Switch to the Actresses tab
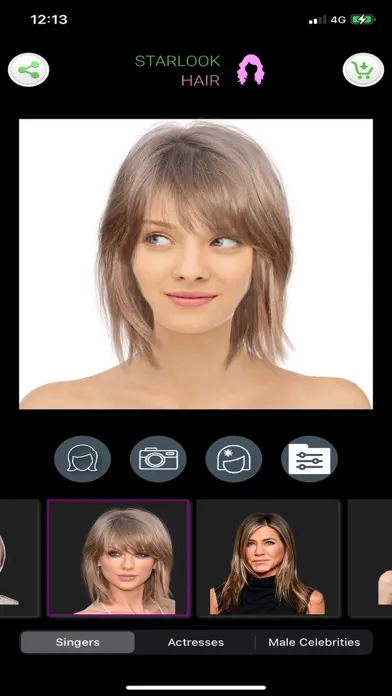The height and width of the screenshot is (696, 392). 195,642
